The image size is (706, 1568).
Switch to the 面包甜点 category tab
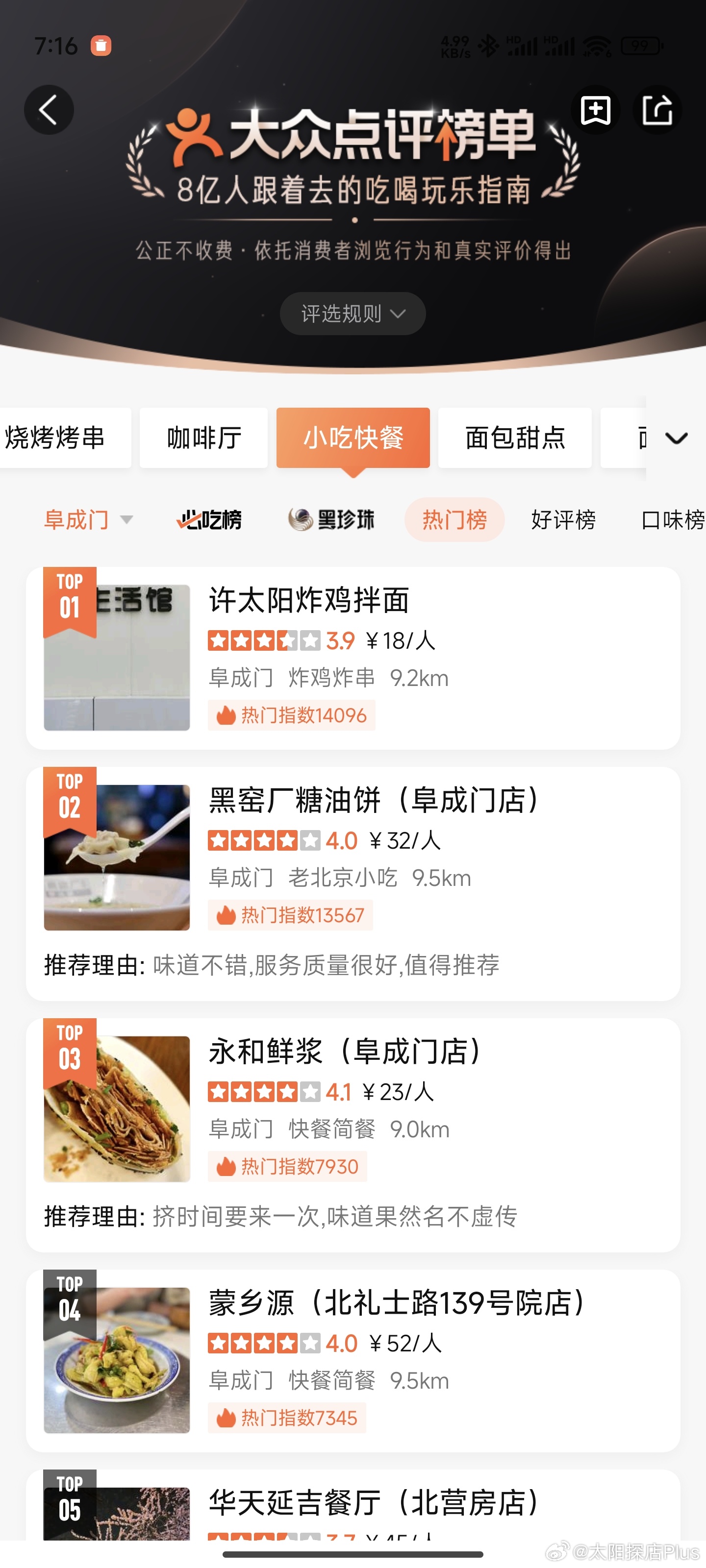click(514, 437)
